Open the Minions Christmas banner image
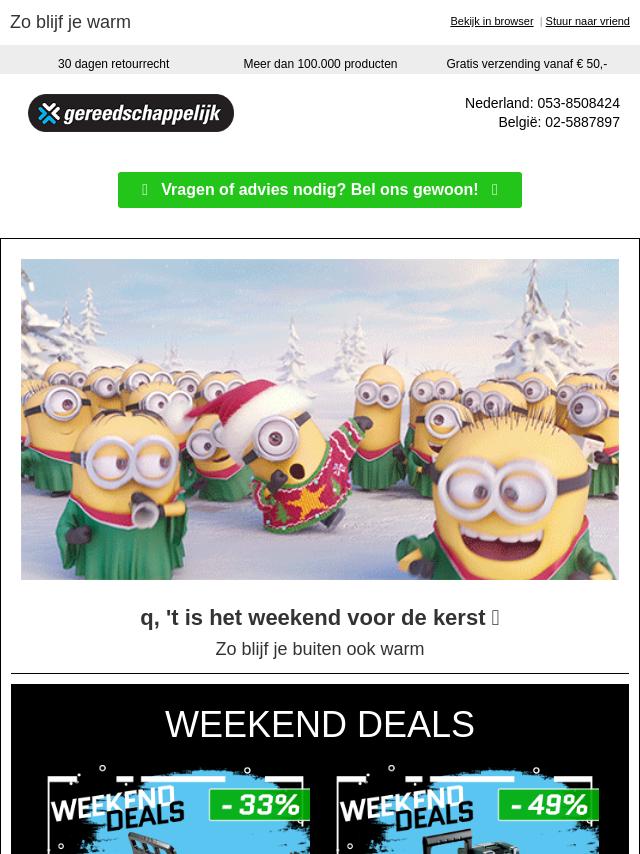Screen dimensions: 640x854 320,419
